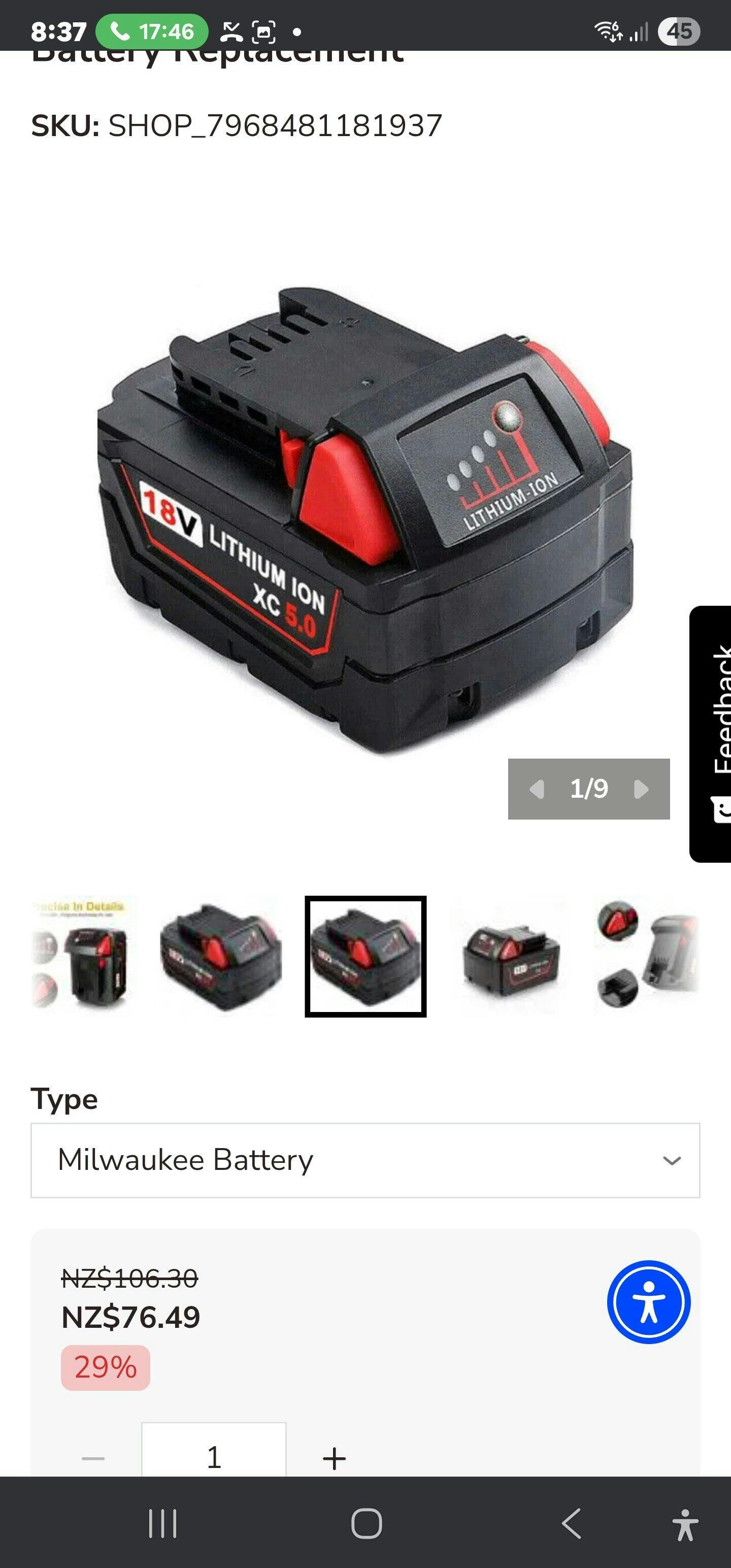Open the blue accessibility options button

click(x=649, y=1302)
